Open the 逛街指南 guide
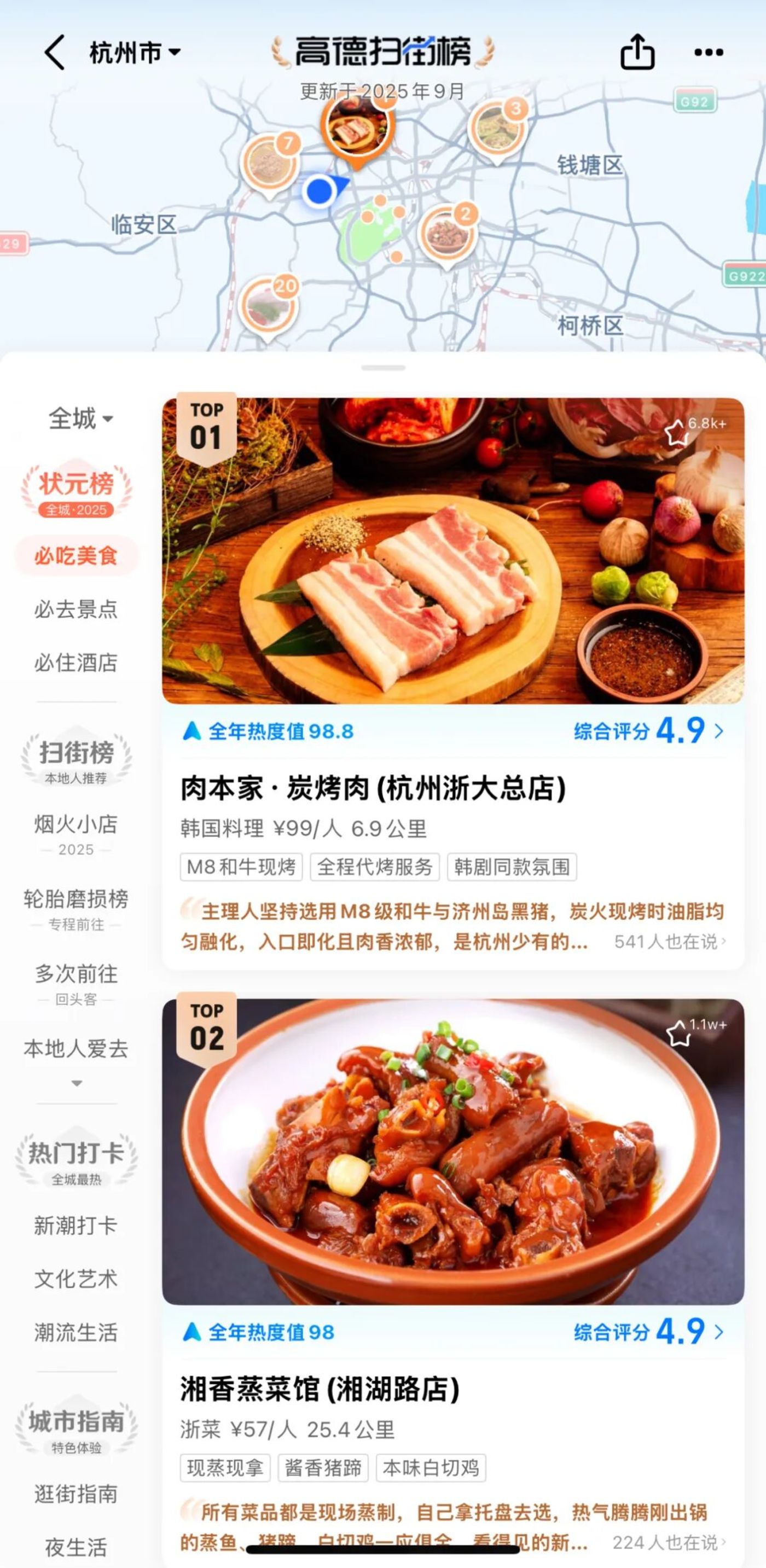Viewport: 766px width, 1568px height. click(x=76, y=1494)
